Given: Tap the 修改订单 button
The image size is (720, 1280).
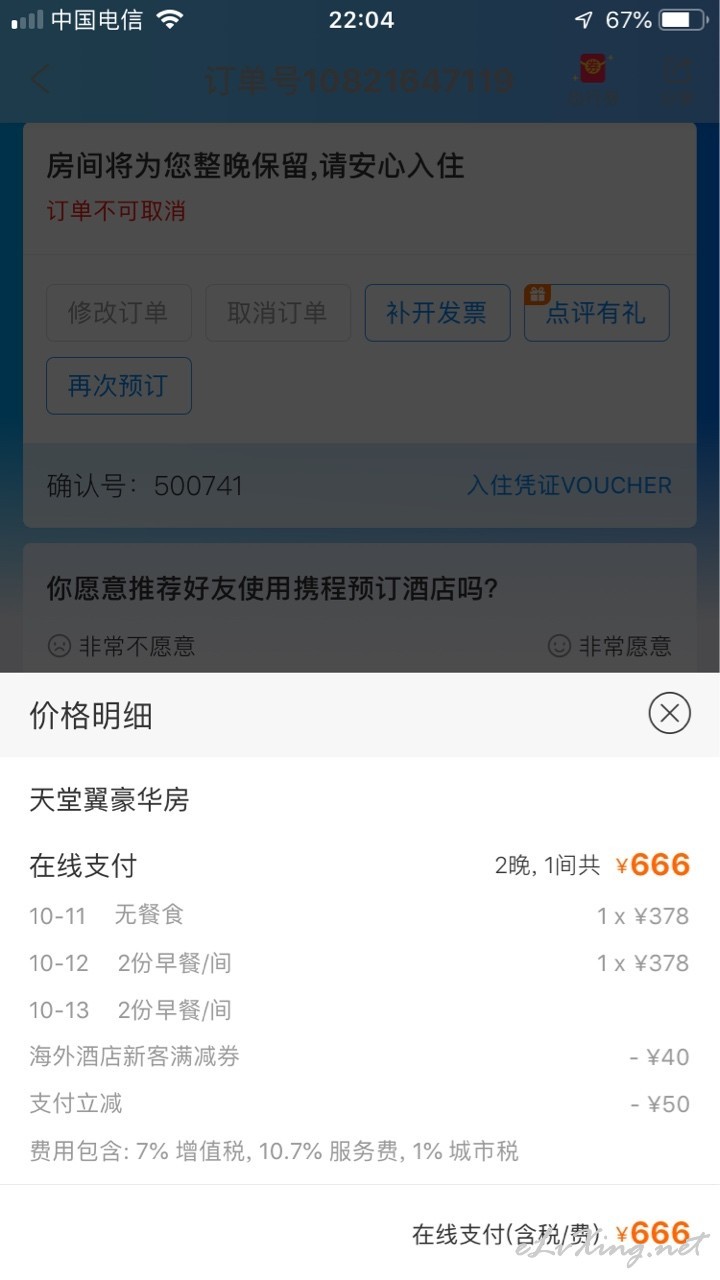Looking at the screenshot, I should point(118,313).
